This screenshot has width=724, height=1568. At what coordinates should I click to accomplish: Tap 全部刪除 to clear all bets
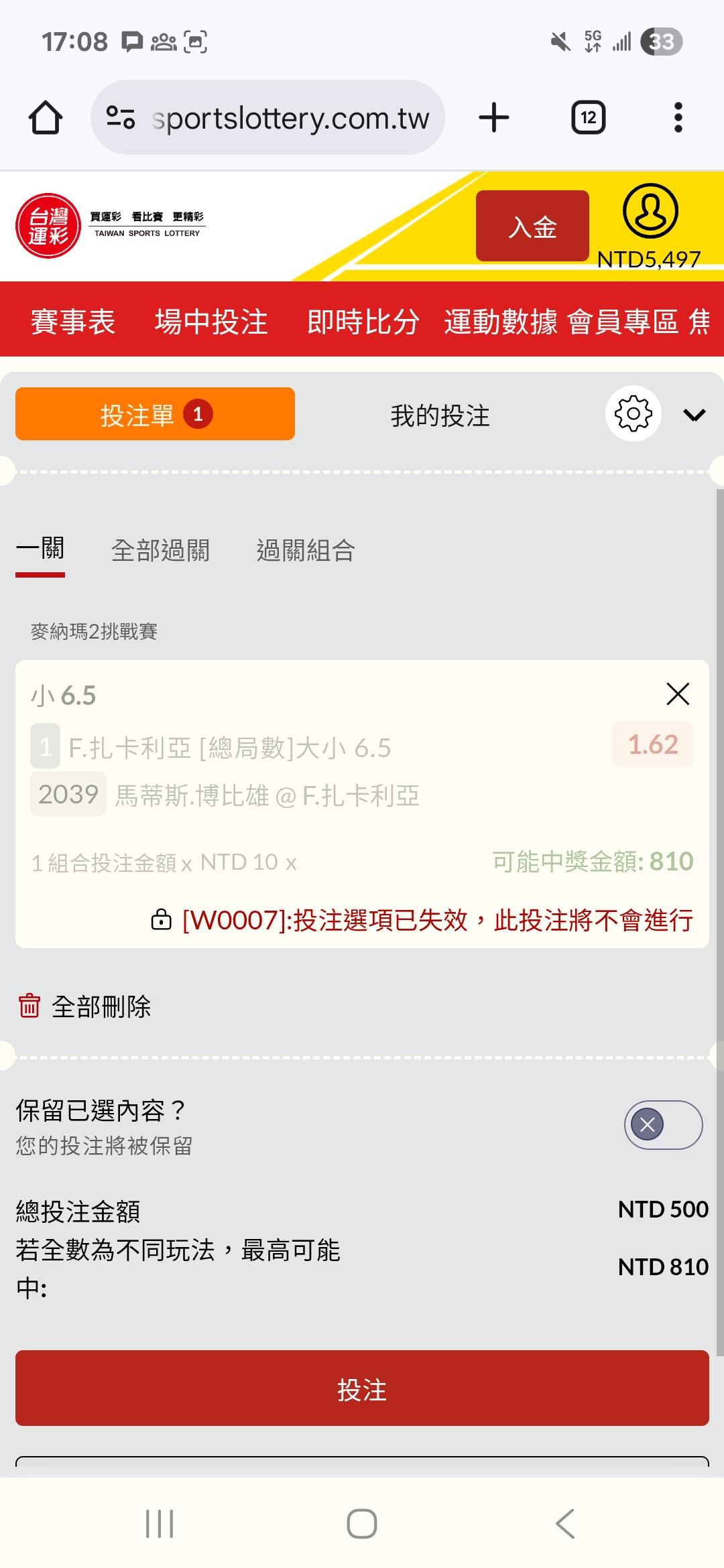click(x=84, y=1006)
